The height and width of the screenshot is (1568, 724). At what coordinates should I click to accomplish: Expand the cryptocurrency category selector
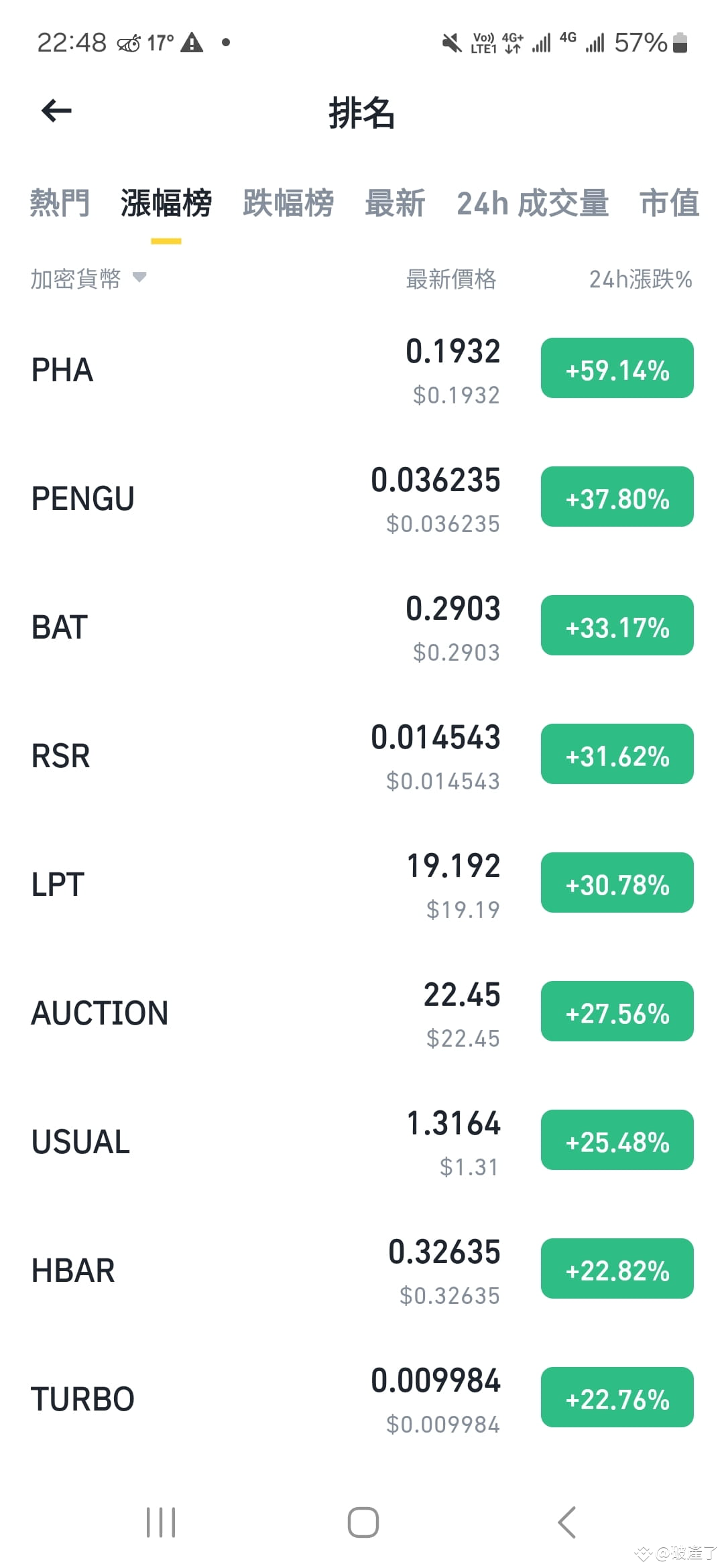[x=87, y=279]
